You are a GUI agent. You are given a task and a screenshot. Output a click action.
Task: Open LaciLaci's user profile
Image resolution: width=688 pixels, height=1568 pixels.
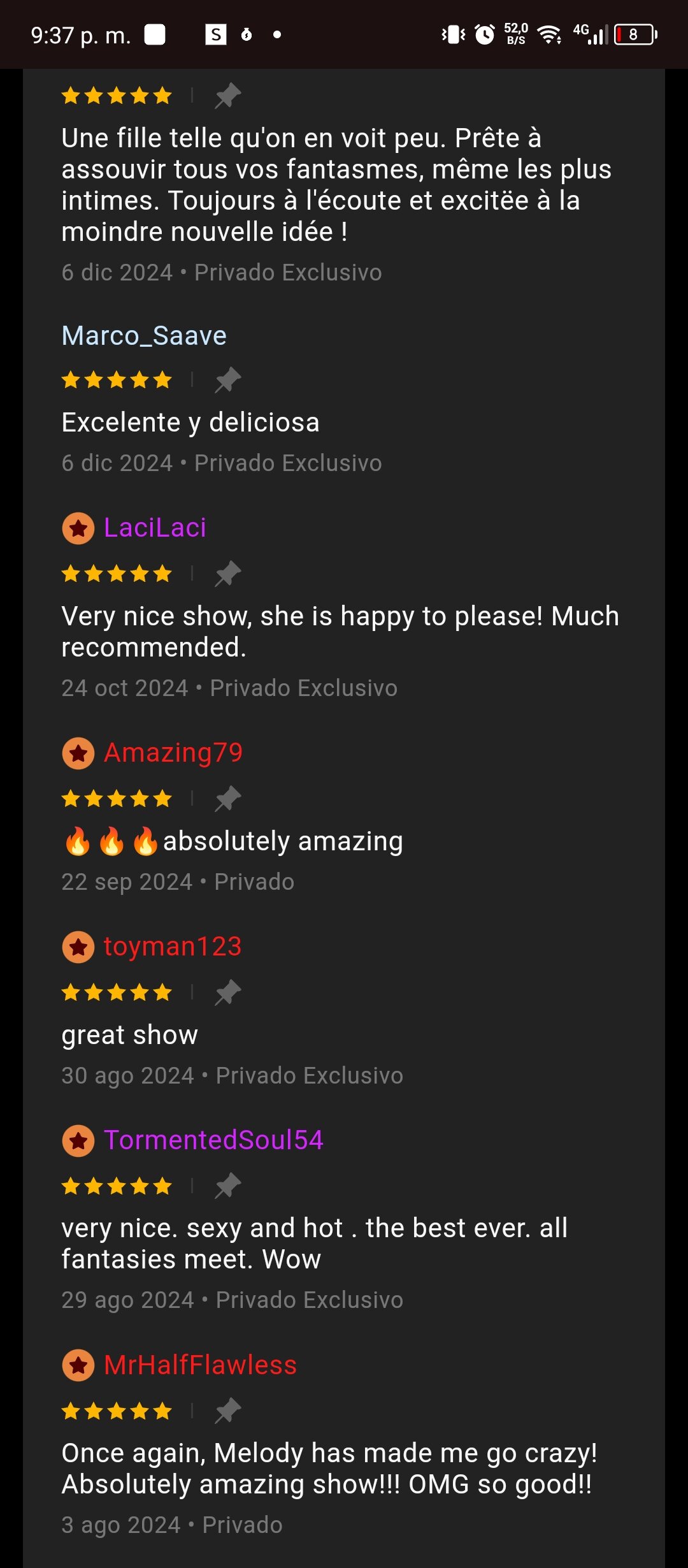[x=155, y=528]
